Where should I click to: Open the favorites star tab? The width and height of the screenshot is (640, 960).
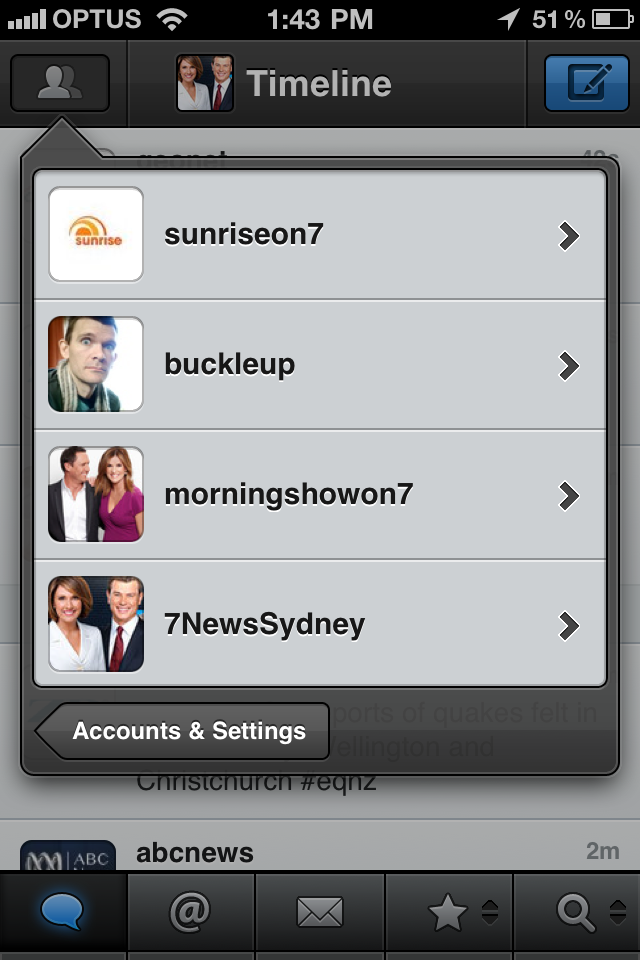tap(449, 912)
